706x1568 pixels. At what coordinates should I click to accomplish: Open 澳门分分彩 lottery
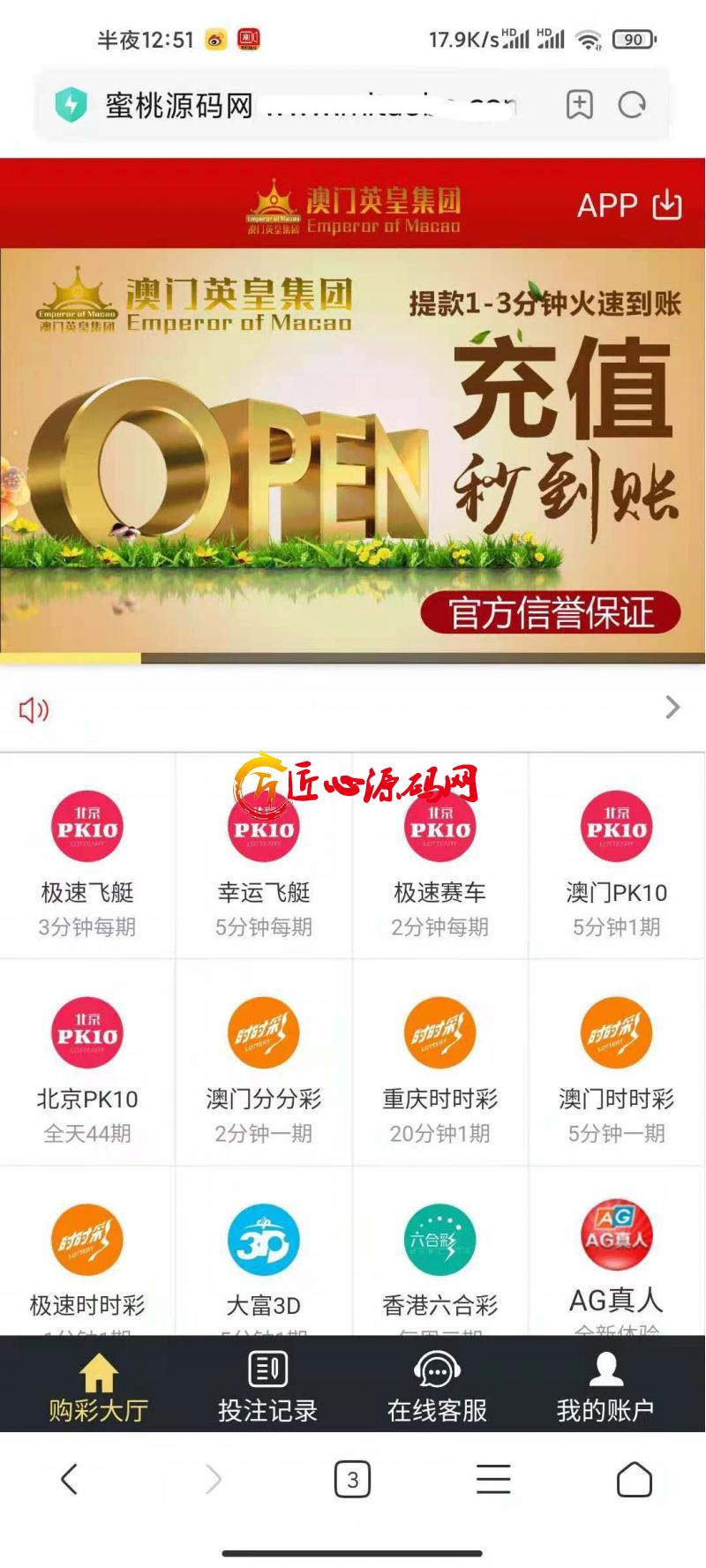[x=264, y=1063]
